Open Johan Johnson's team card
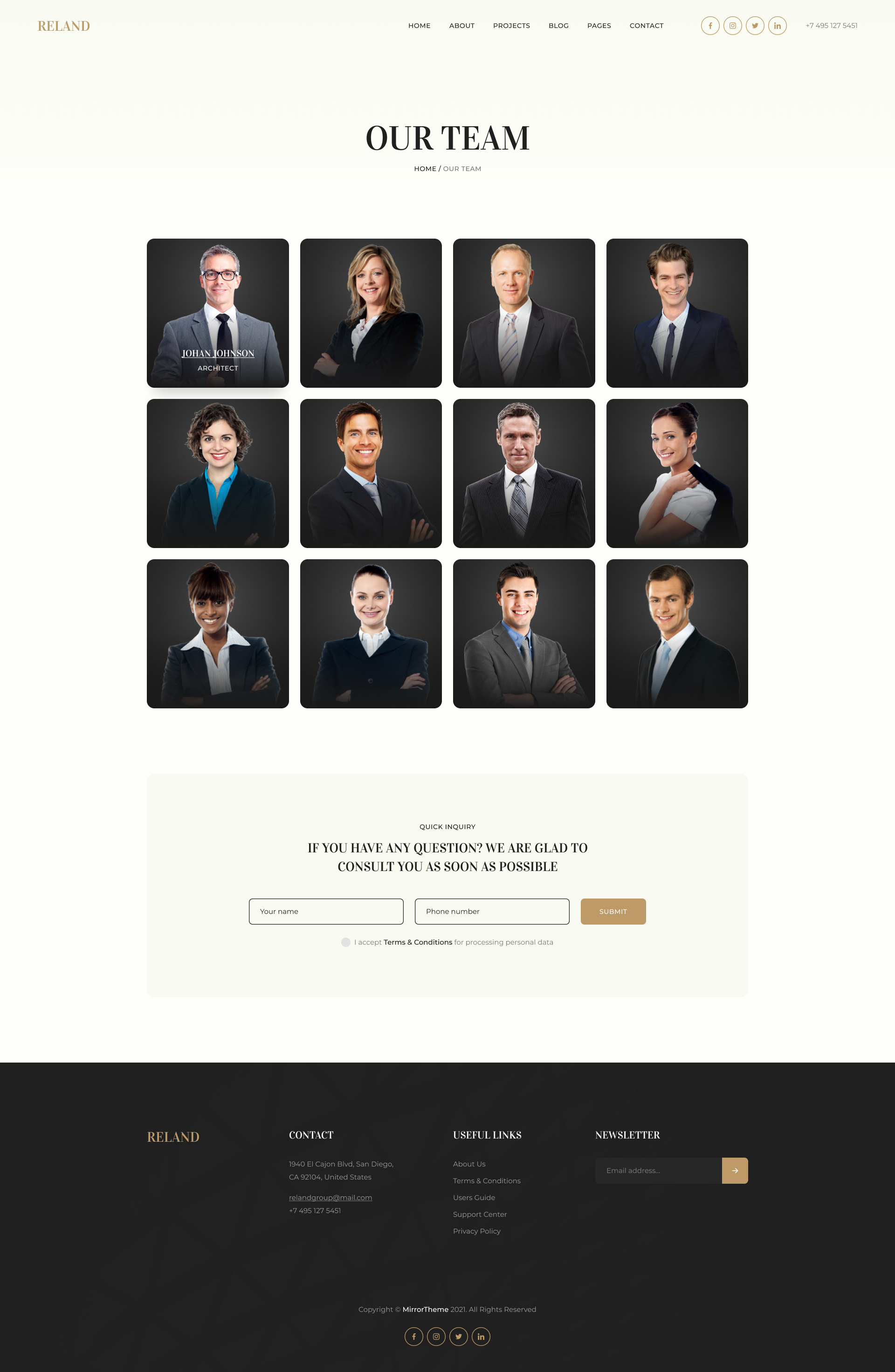The width and height of the screenshot is (895, 1372). [x=218, y=353]
